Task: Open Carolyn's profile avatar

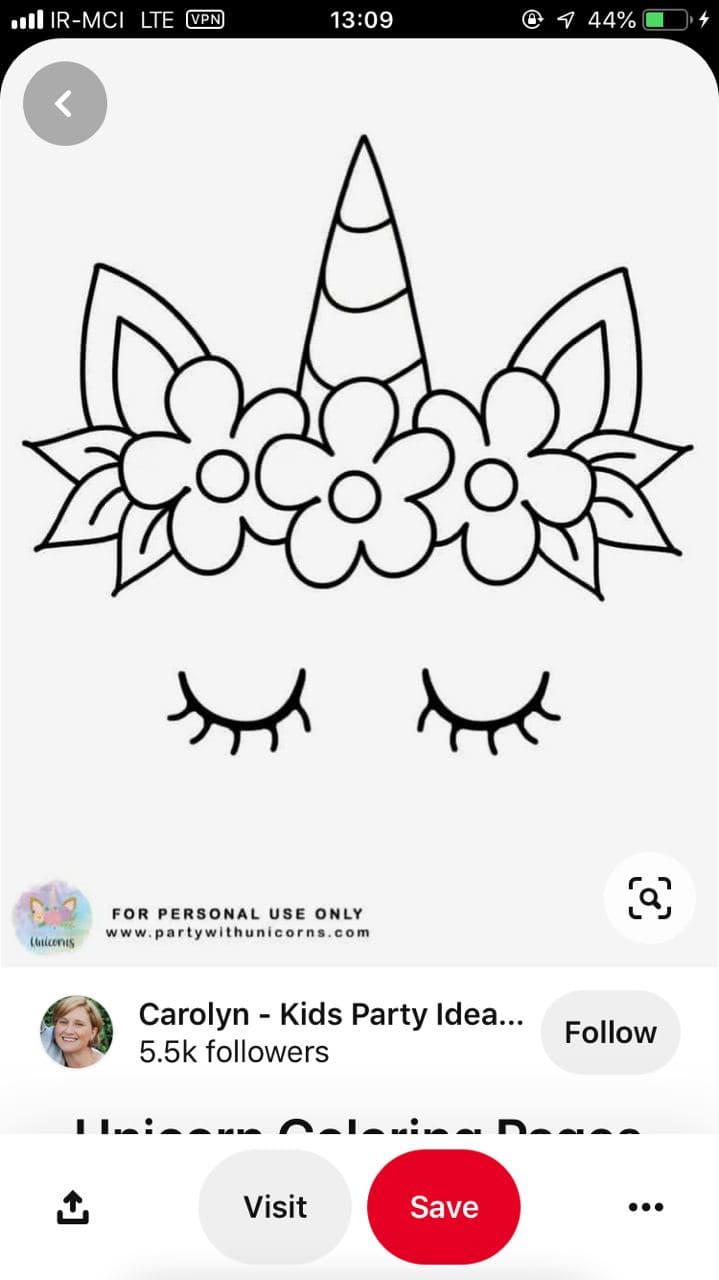Action: click(76, 1032)
